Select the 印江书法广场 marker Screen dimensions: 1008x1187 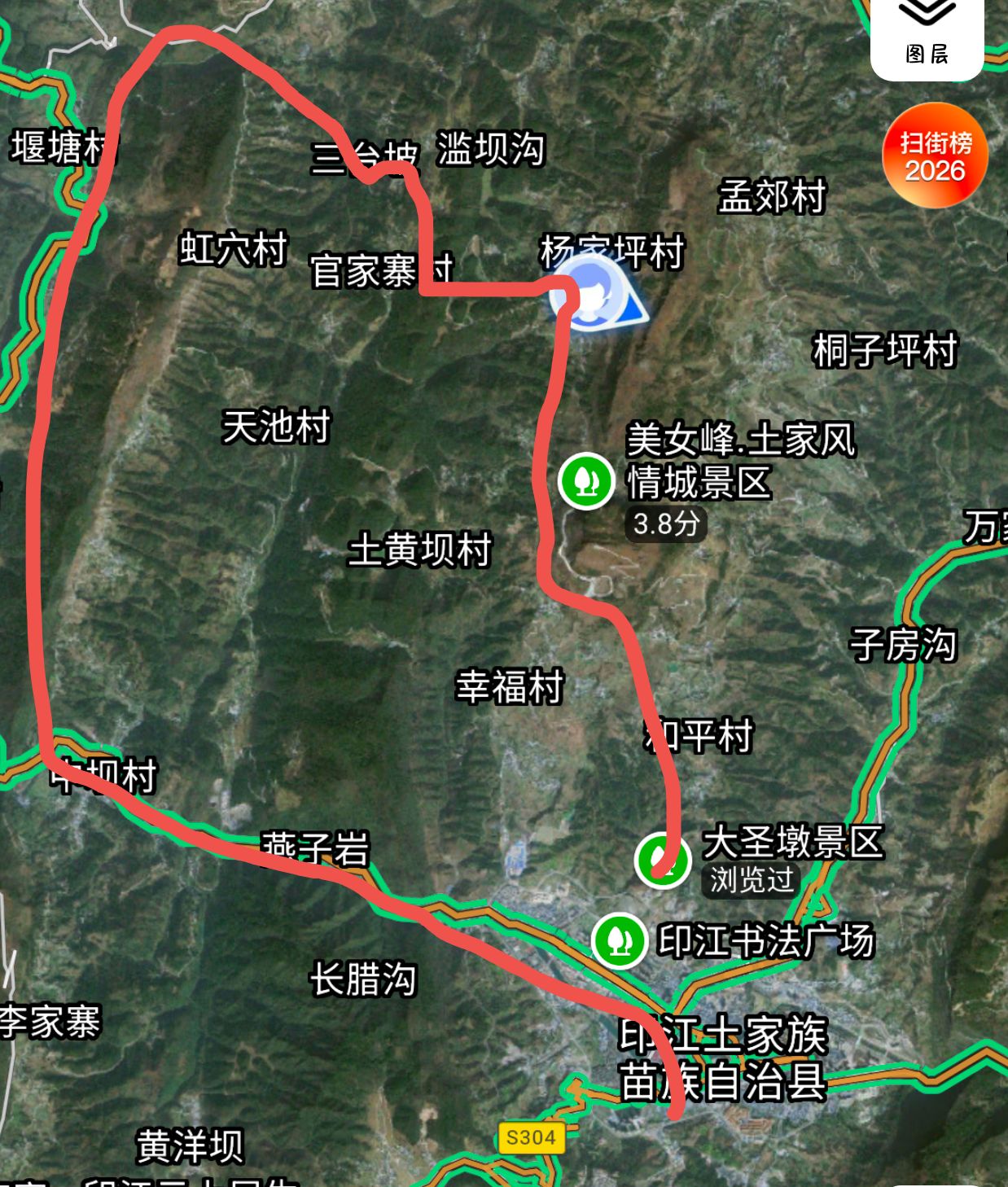click(620, 940)
